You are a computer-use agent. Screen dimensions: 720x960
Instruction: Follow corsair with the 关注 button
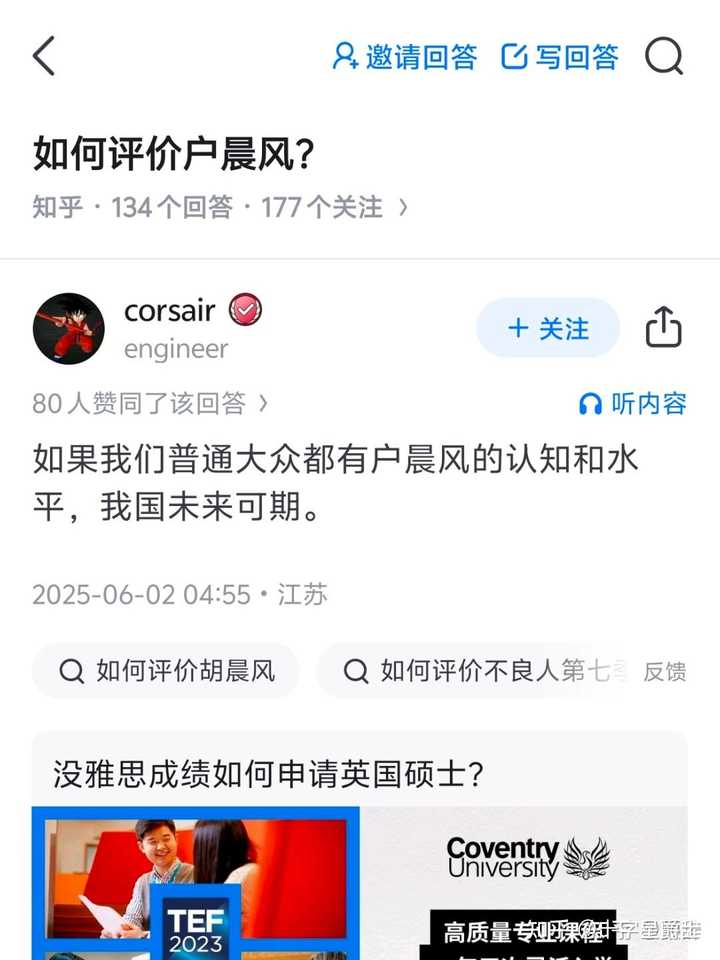(x=548, y=328)
